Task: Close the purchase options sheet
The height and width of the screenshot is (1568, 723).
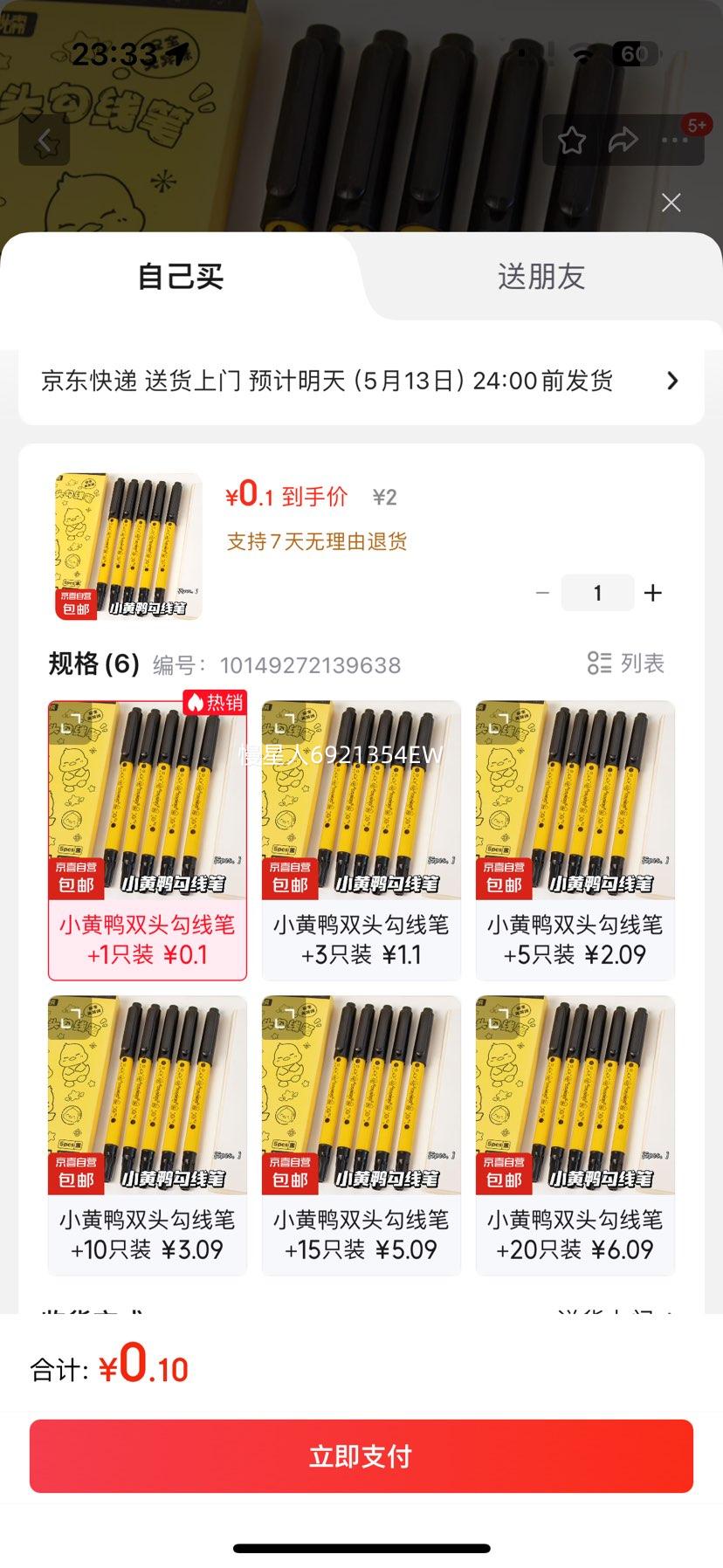Action: point(671,203)
